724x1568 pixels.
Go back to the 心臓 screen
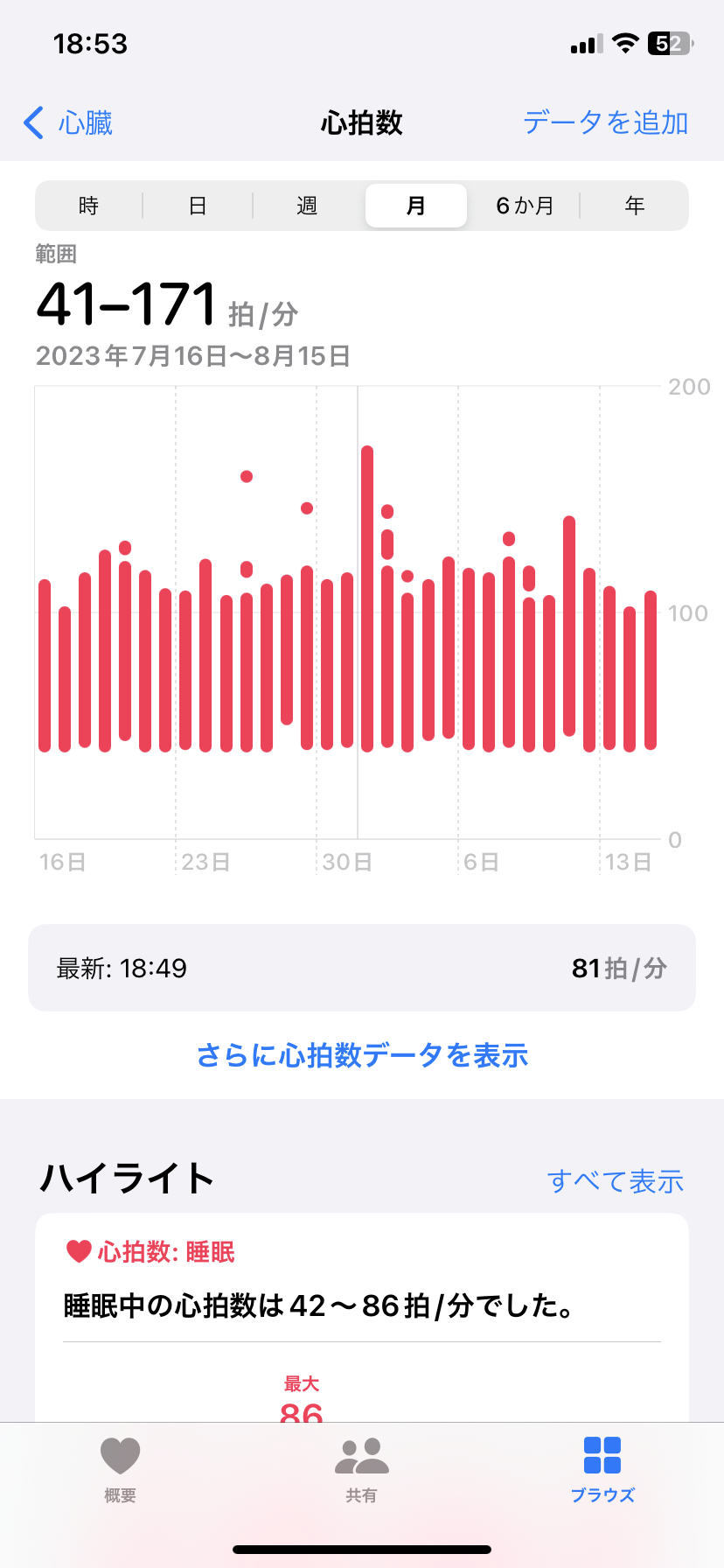click(x=68, y=122)
